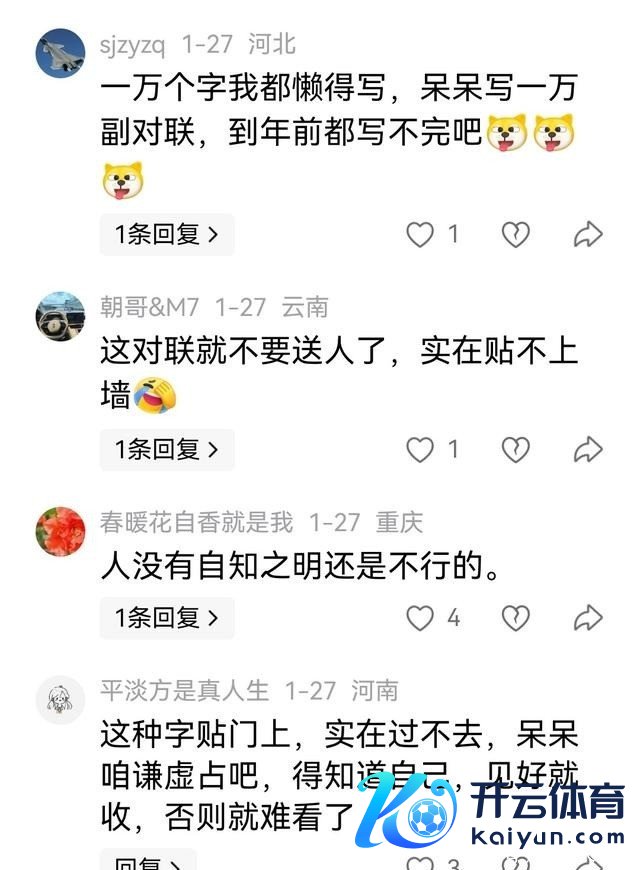
Task: Dislike 春暖花自香就是我's comment
Action: coord(515,618)
